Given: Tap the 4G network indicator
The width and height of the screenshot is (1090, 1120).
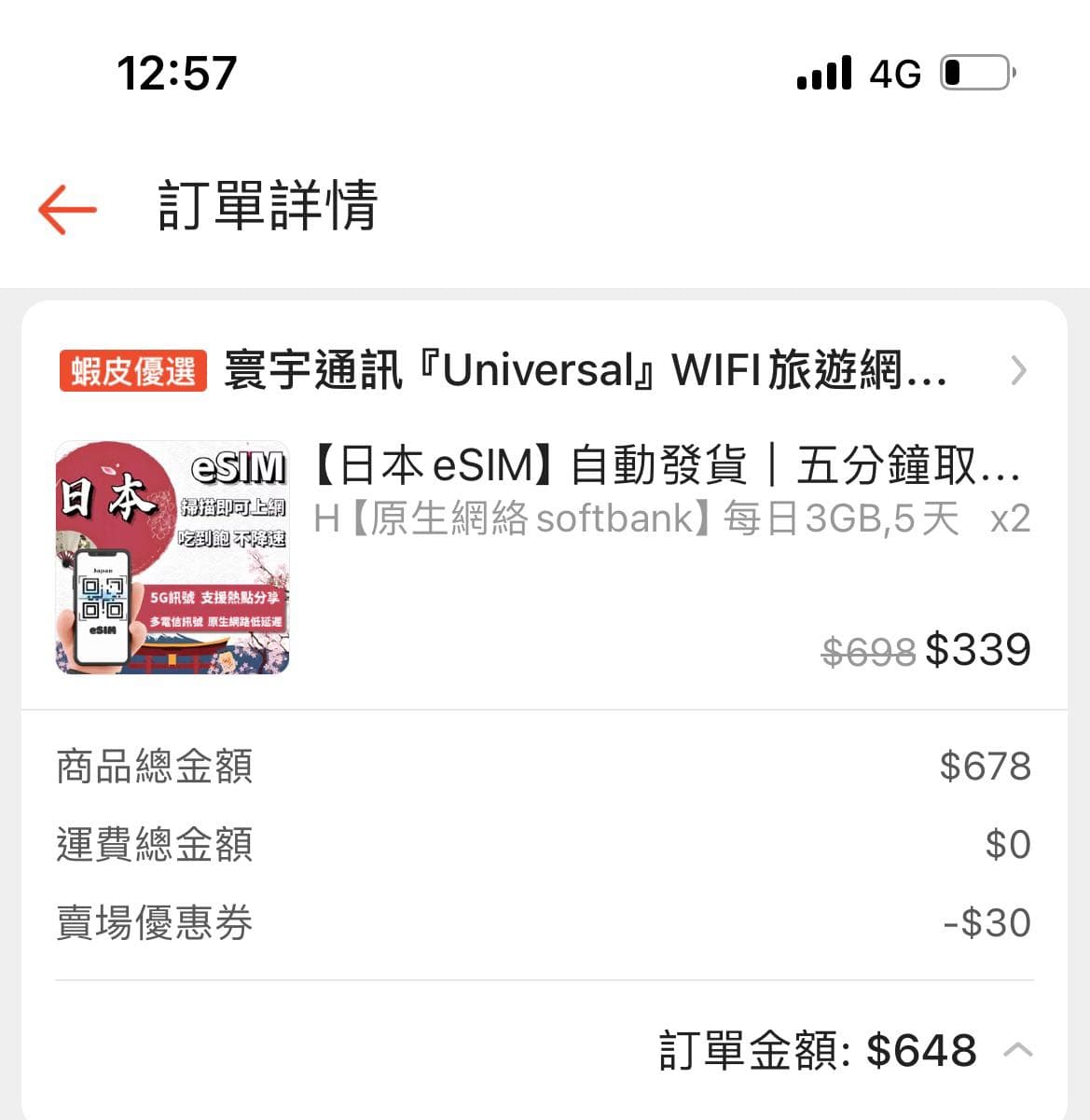Looking at the screenshot, I should click(x=893, y=72).
